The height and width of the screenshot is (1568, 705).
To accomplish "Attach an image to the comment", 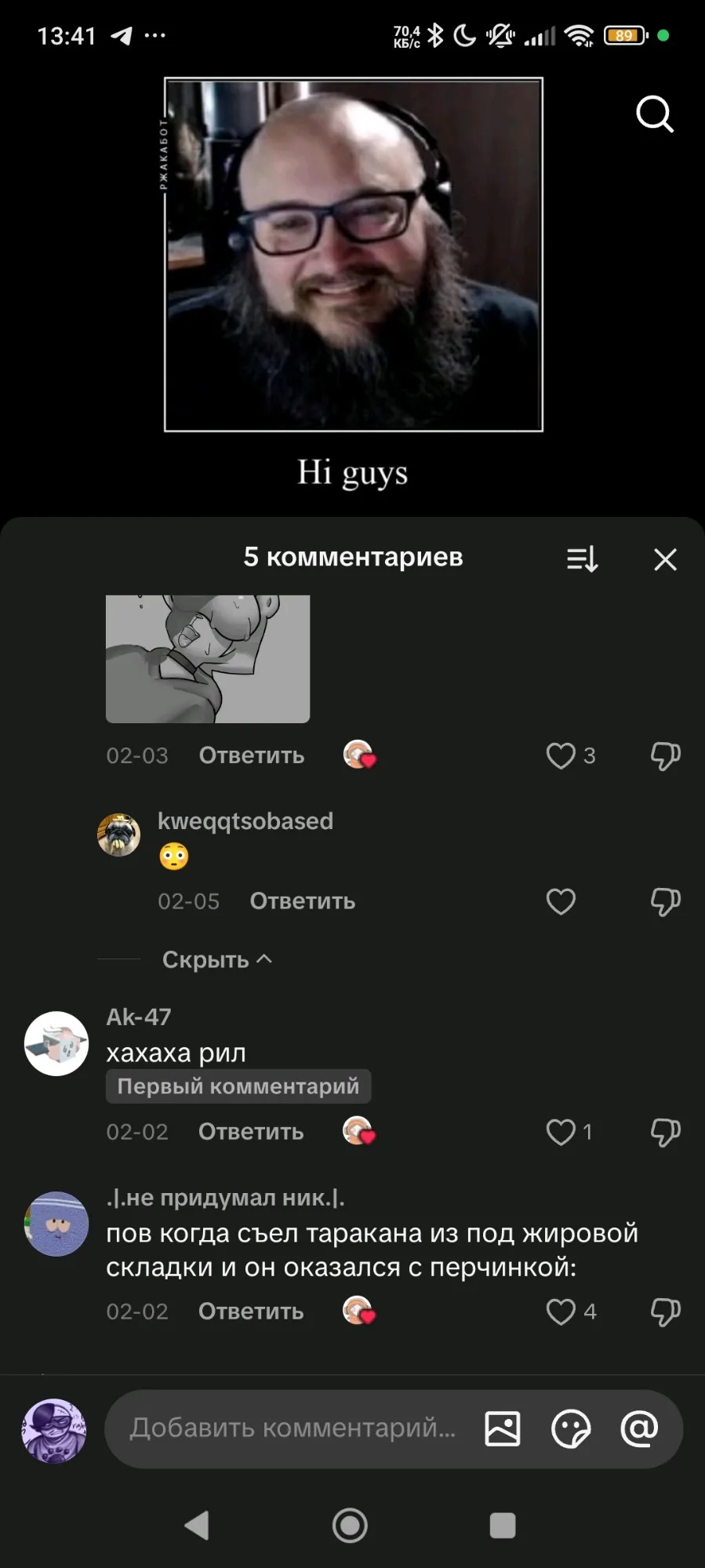I will pyautogui.click(x=503, y=1428).
